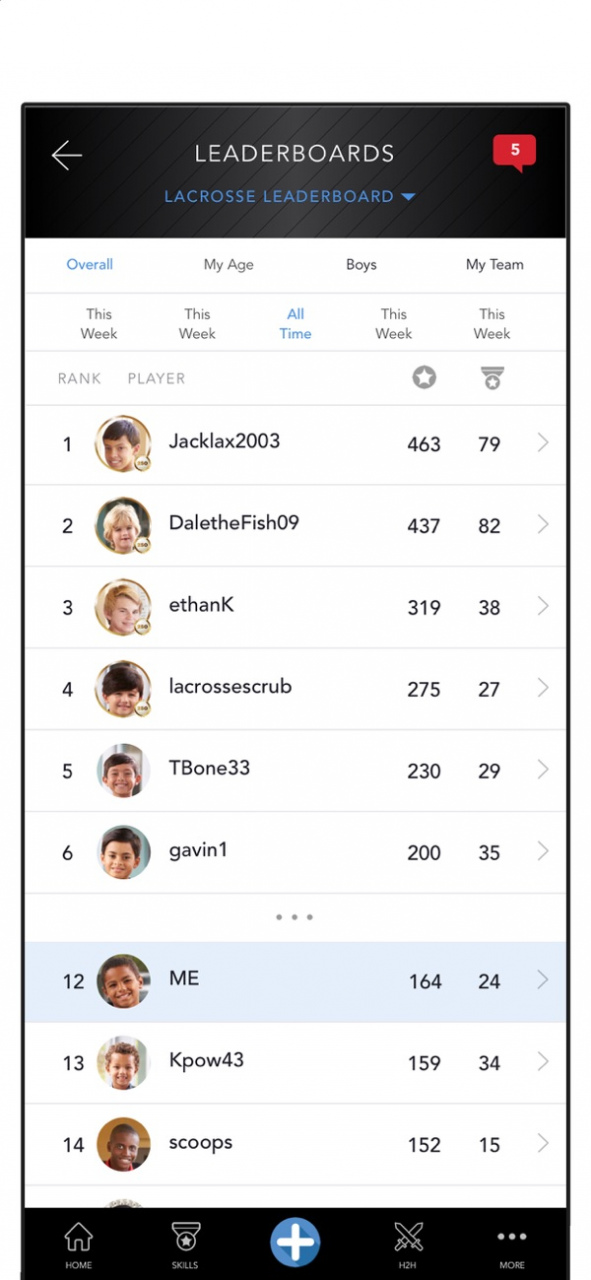
Task: Open Jacklax2003's player row
Action: click(295, 444)
